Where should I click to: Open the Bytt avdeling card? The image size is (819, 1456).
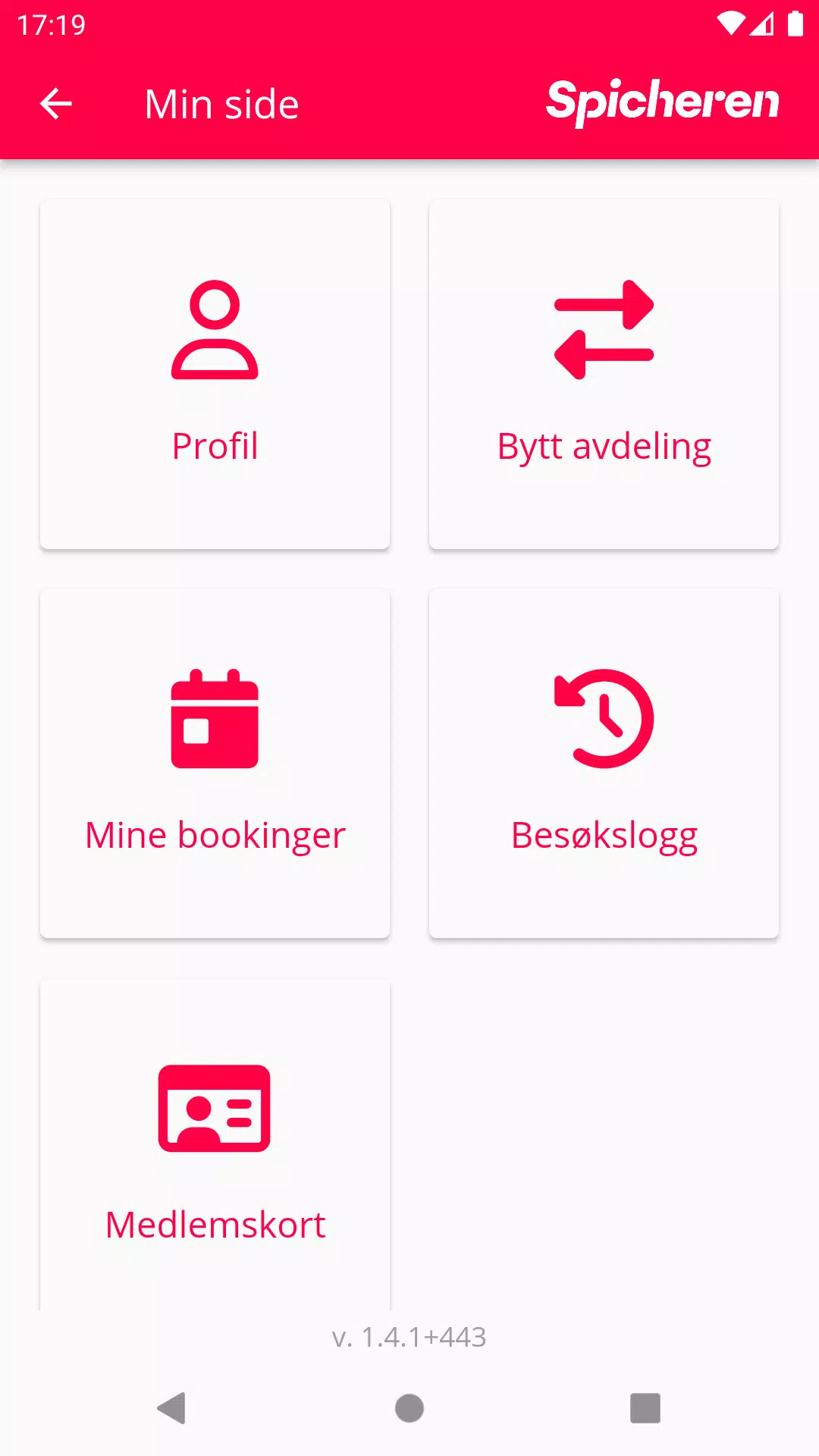pos(604,375)
